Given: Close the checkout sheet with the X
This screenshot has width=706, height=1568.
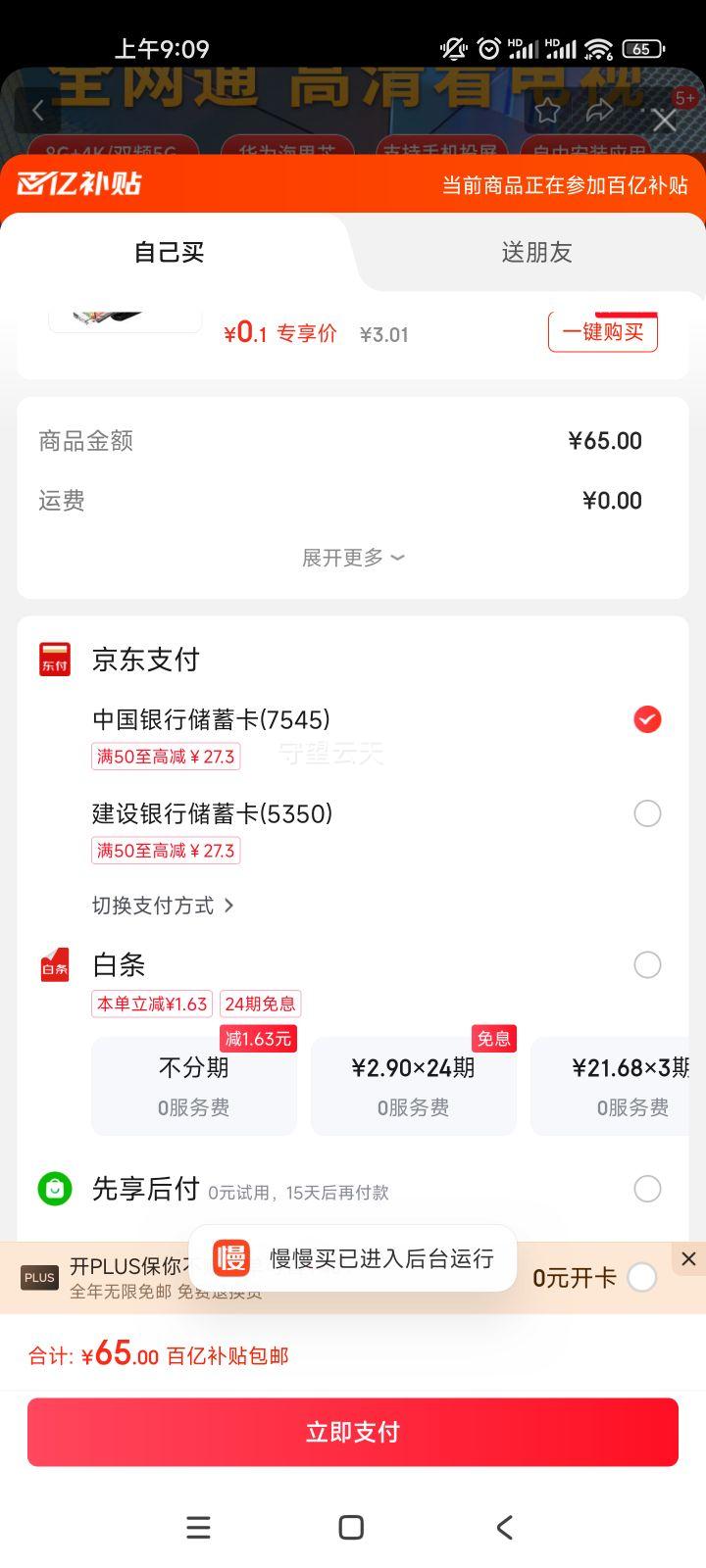Looking at the screenshot, I should click(x=664, y=120).
